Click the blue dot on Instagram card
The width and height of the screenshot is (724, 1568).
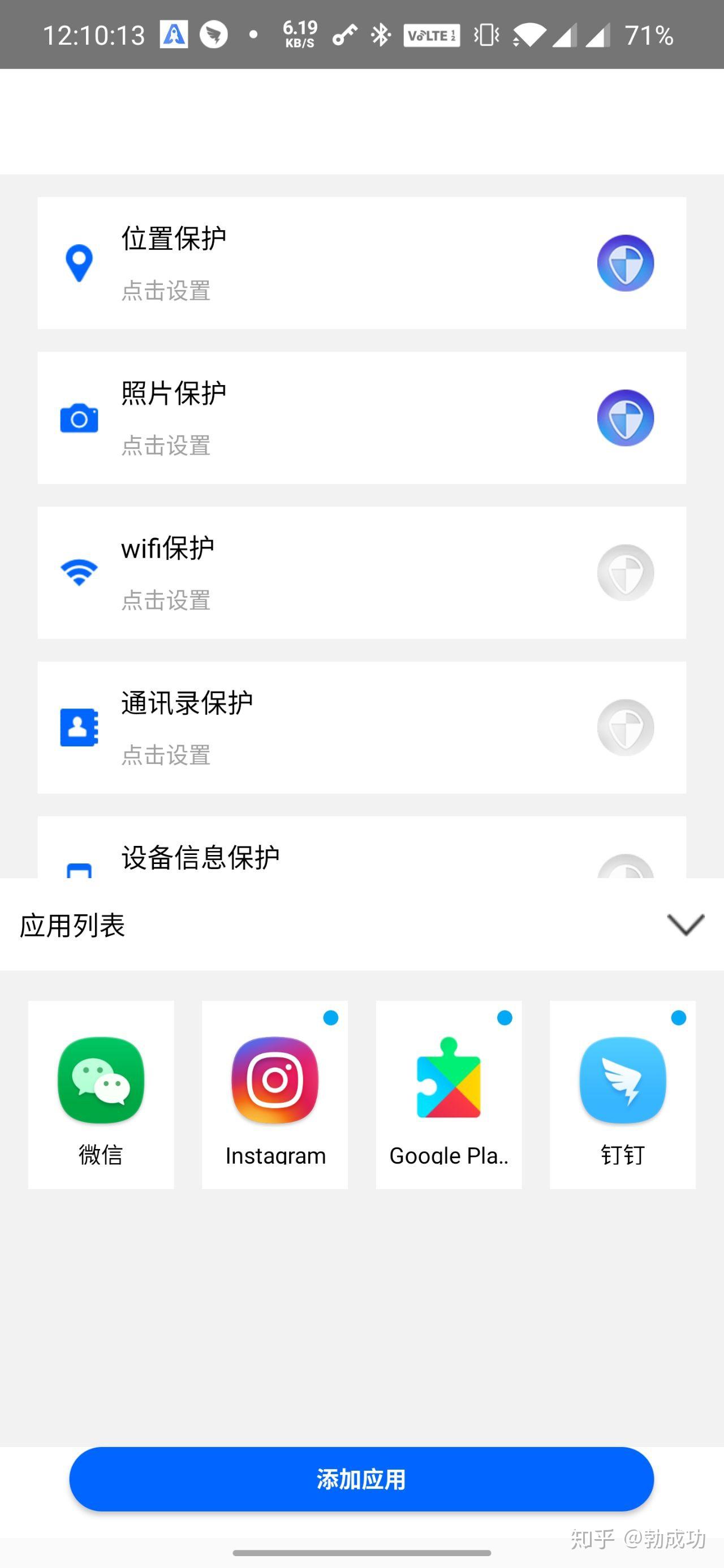(x=331, y=1017)
